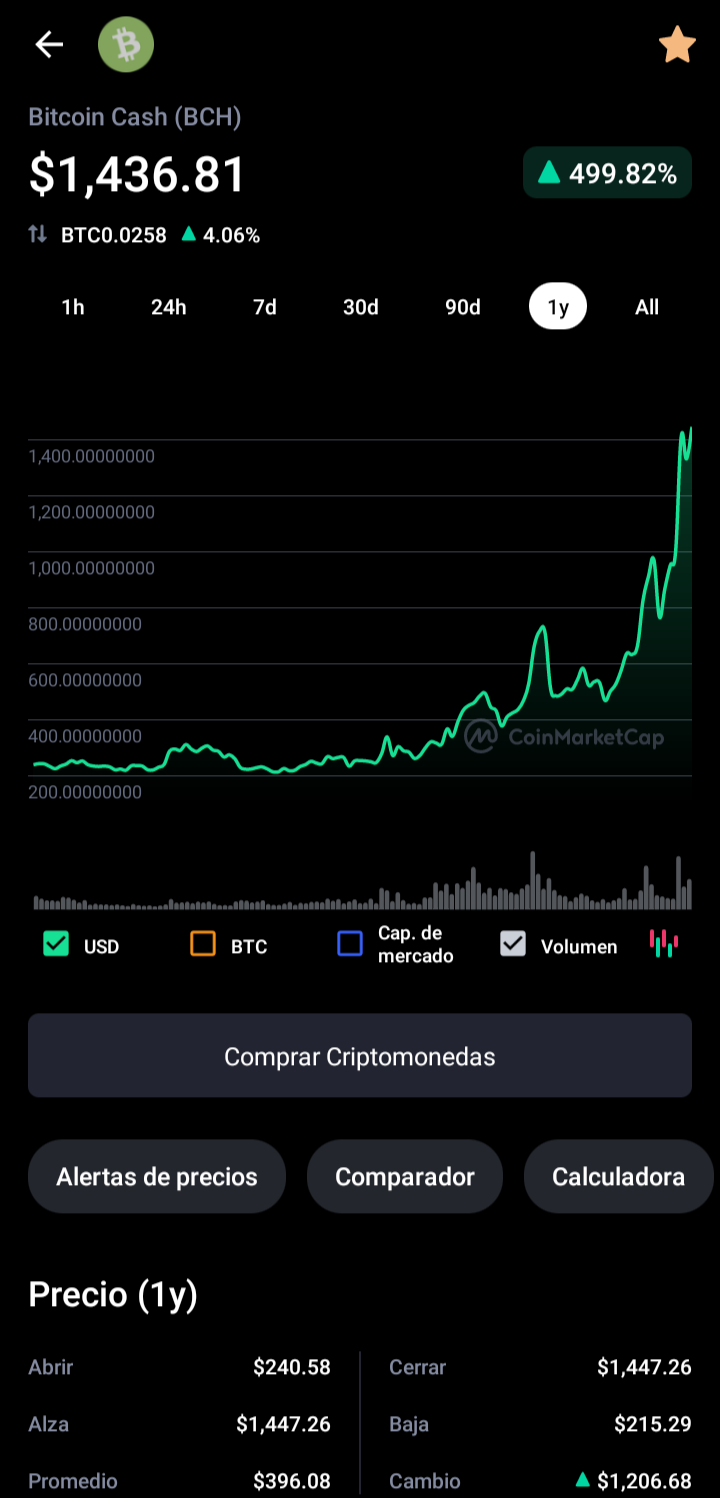Open the Comparador tool
720x1498 pixels.
405,1177
